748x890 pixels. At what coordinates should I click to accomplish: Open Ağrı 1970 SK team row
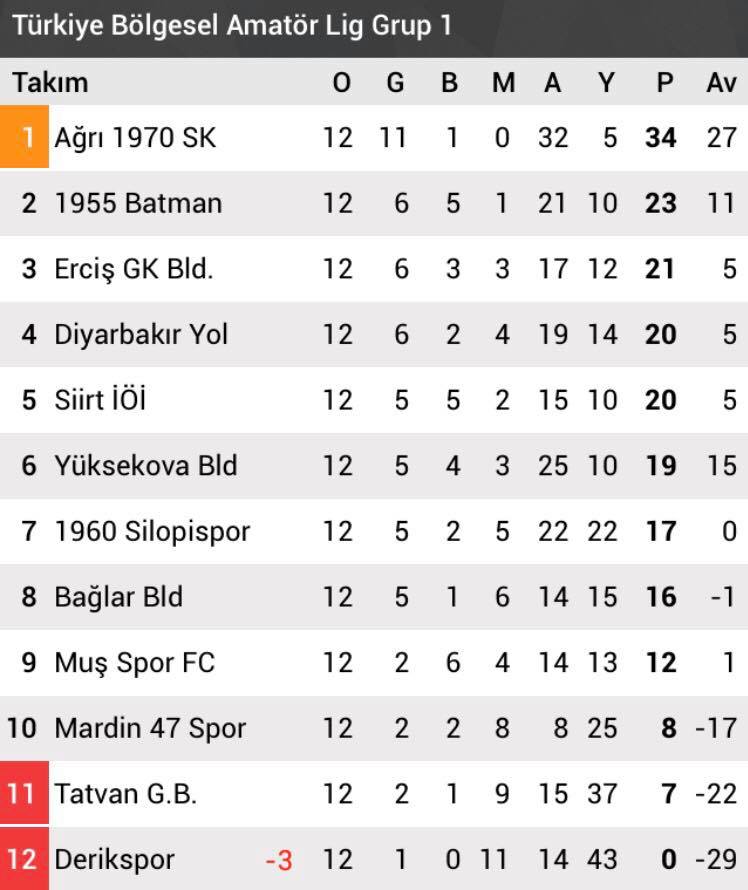pyautogui.click(x=135, y=137)
